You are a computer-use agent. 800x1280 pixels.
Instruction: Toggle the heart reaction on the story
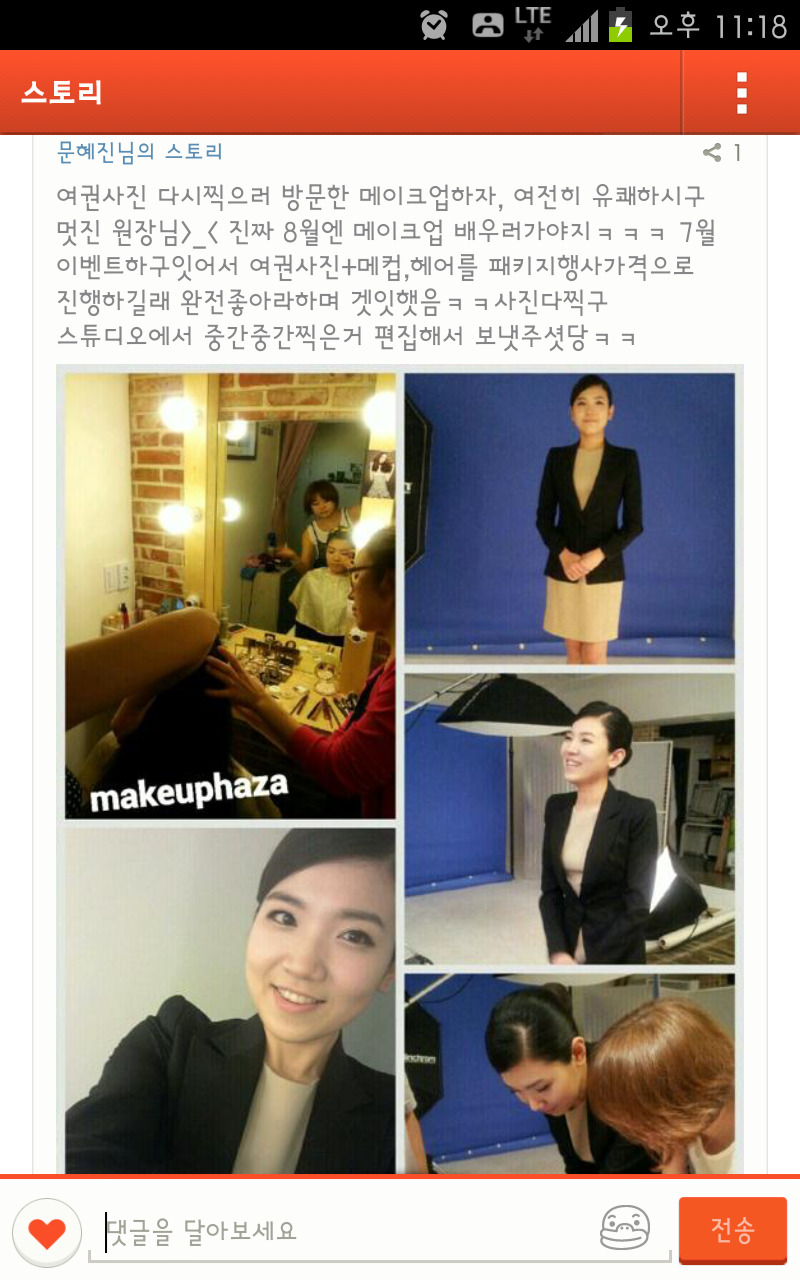pos(48,1231)
